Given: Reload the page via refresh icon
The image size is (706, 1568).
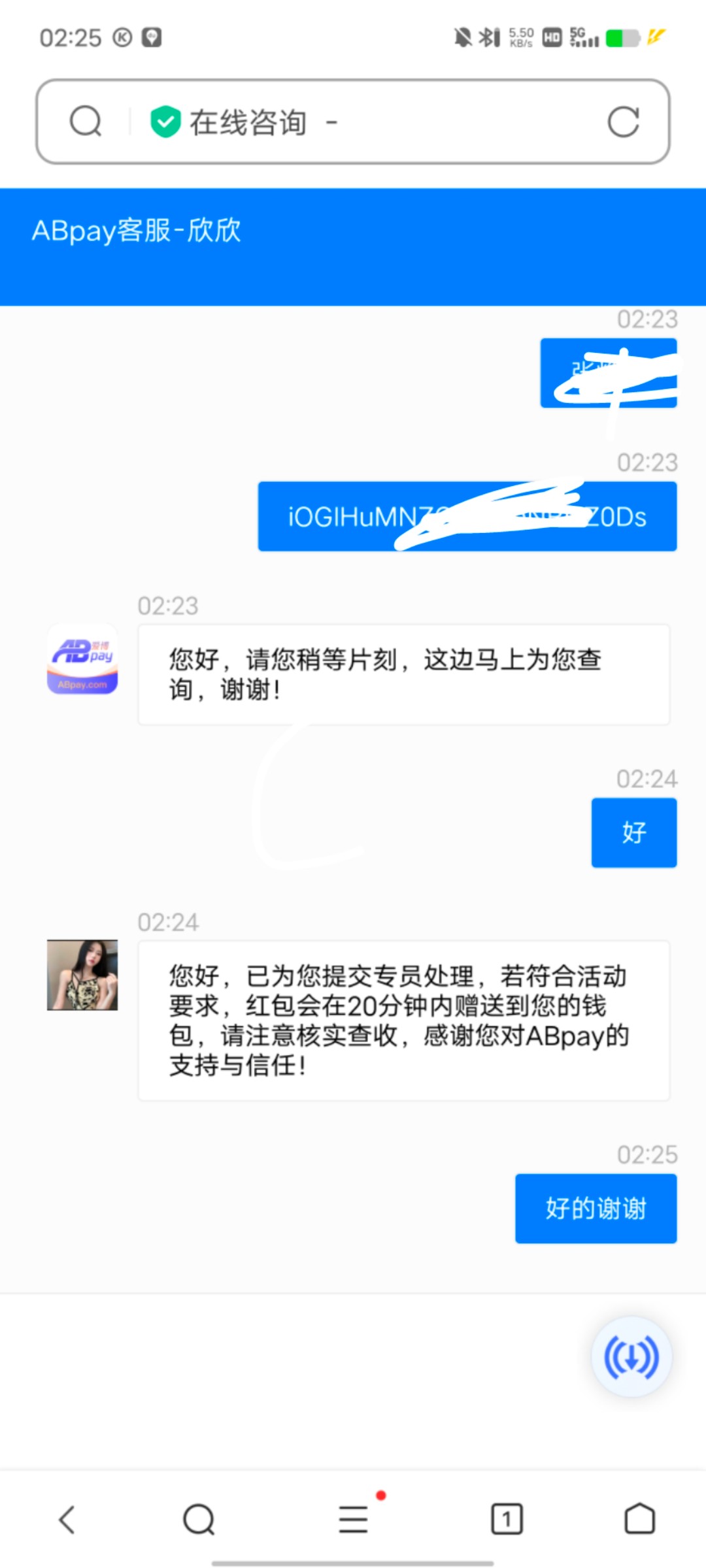Looking at the screenshot, I should pyautogui.click(x=624, y=120).
